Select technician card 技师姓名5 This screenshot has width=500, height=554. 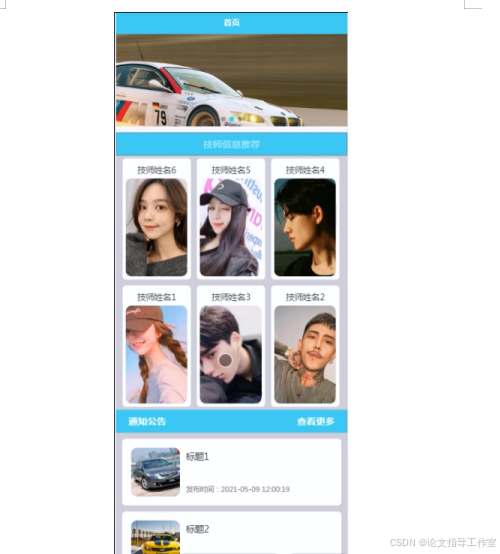tap(231, 219)
